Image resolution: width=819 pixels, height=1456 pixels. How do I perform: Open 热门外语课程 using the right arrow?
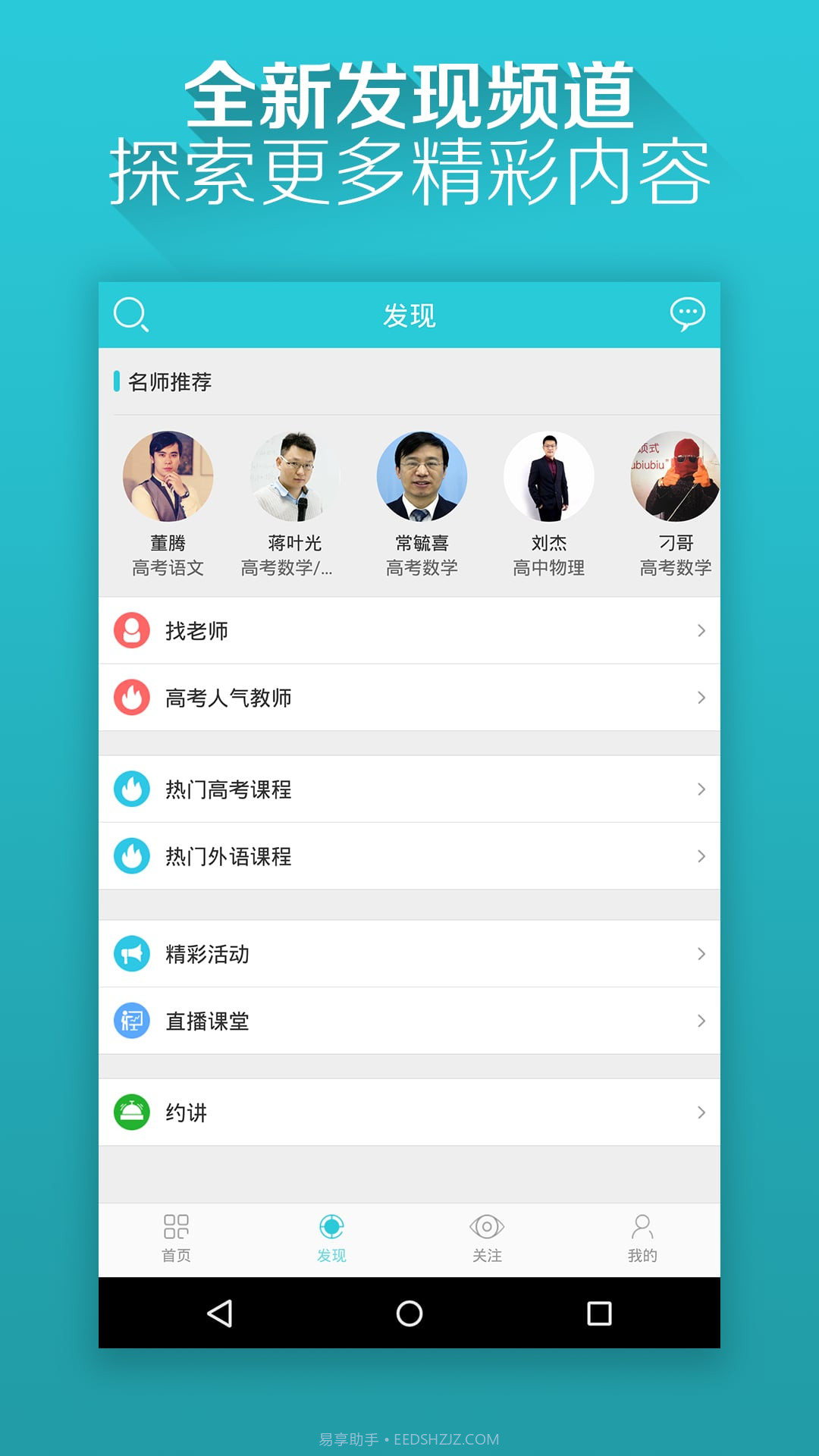click(699, 857)
